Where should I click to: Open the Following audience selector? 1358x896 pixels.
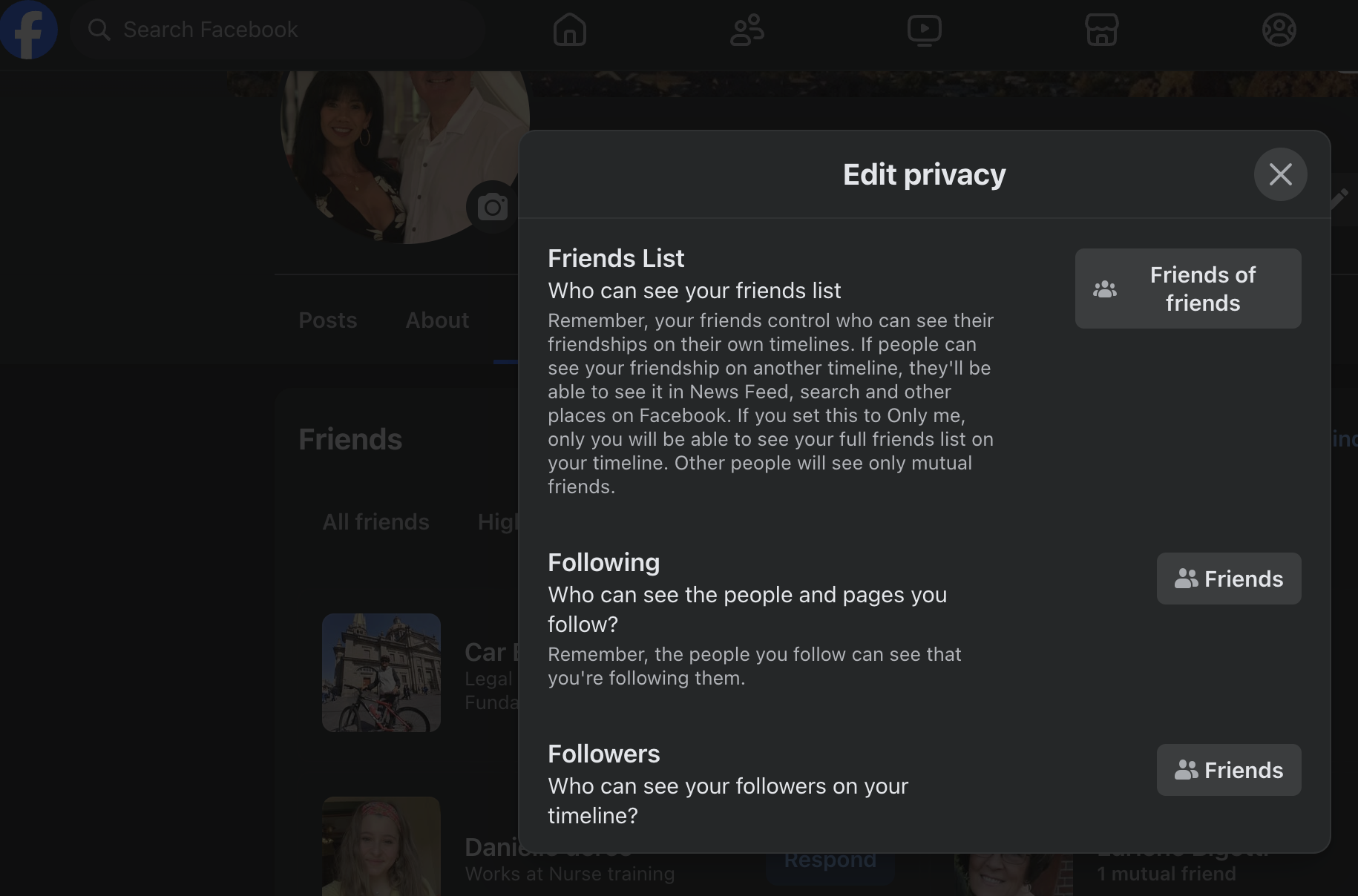pos(1228,579)
